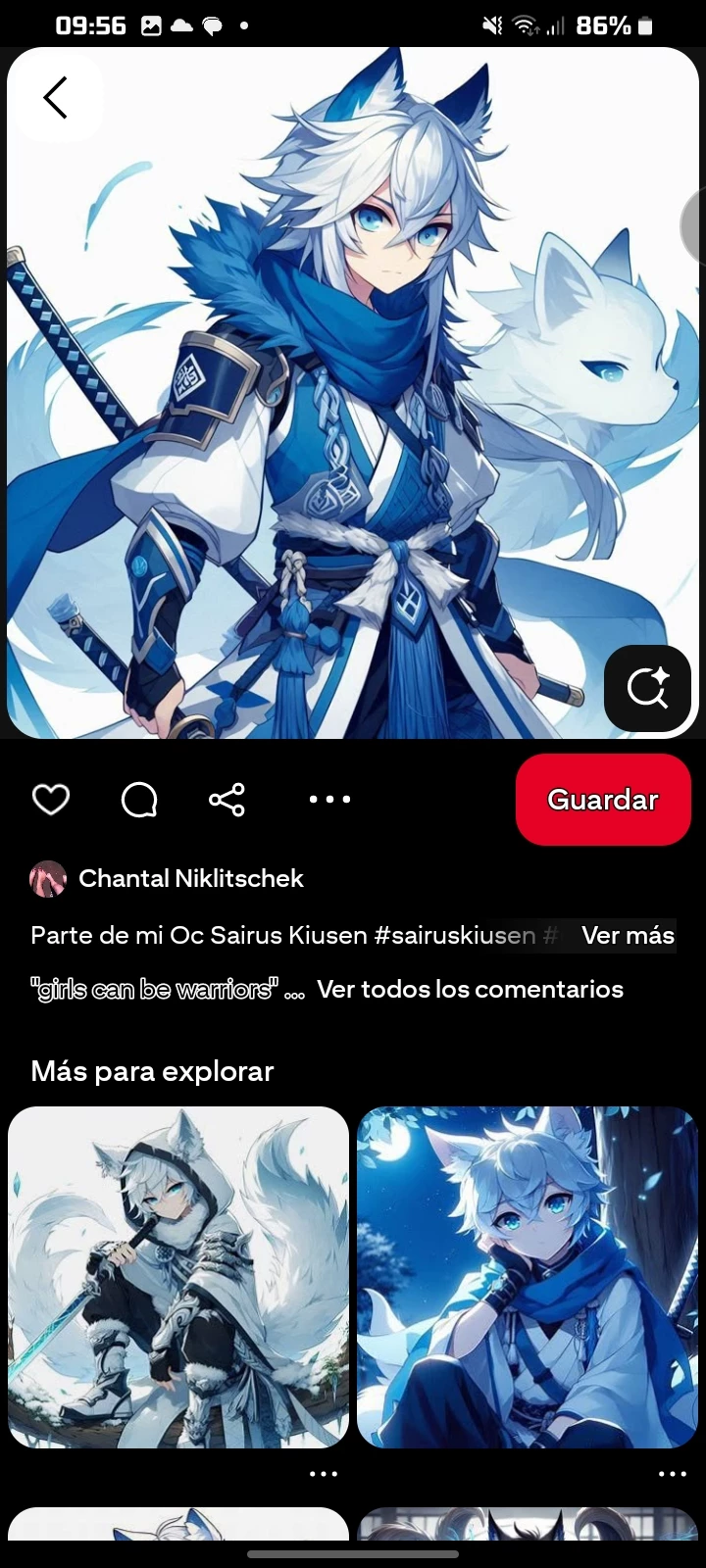Open the hooded white fox warrior pin
706x1568 pixels.
coord(178,1277)
